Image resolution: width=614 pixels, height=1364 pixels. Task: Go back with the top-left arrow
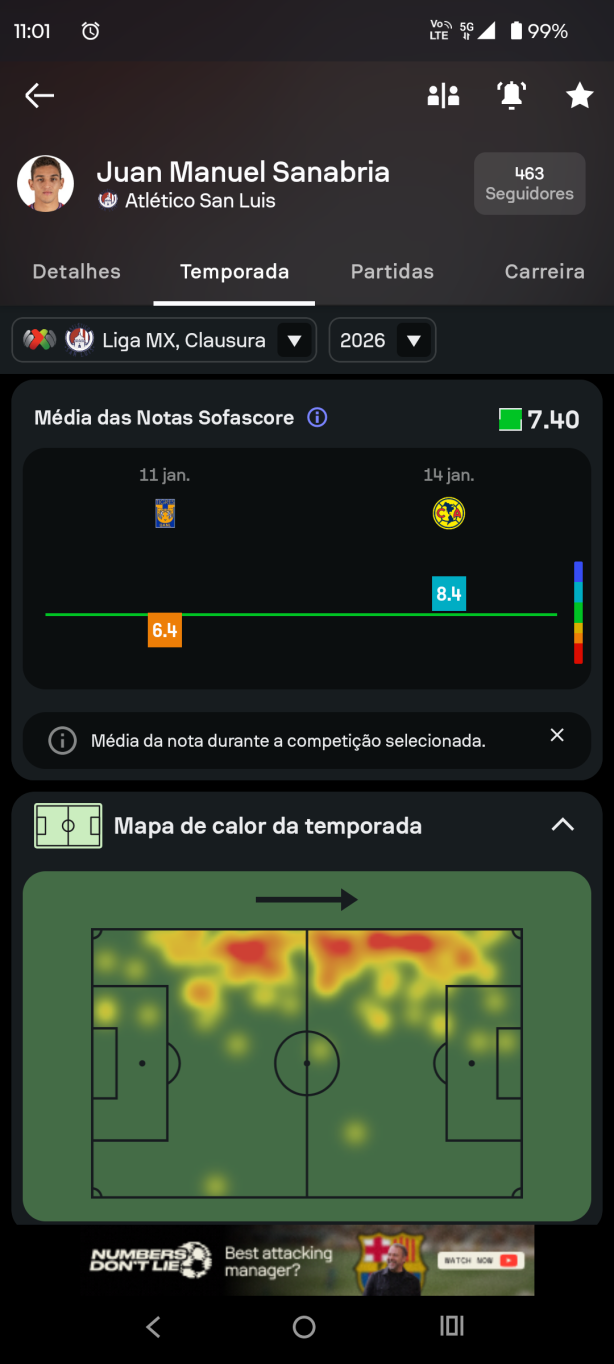39,95
